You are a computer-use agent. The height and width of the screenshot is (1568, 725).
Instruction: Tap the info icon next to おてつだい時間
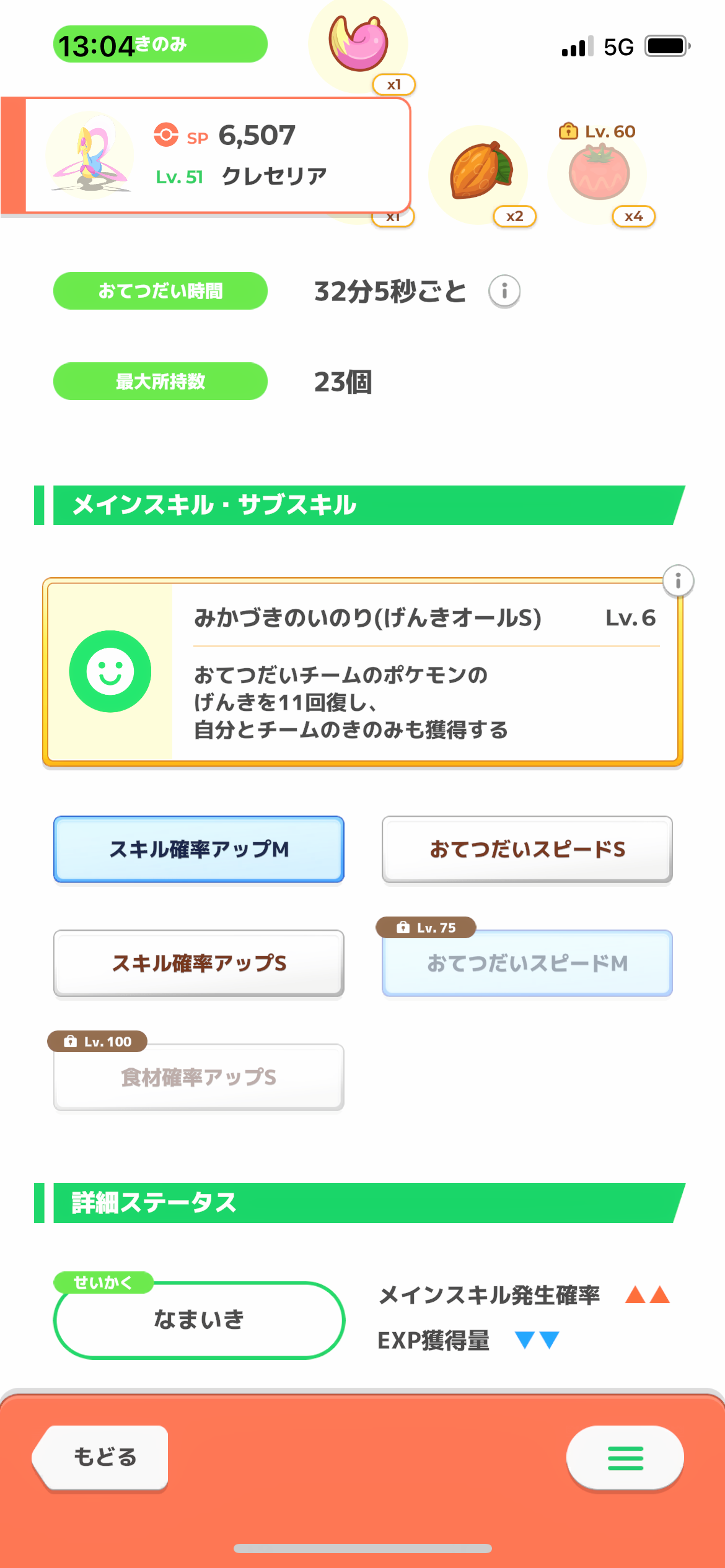504,291
